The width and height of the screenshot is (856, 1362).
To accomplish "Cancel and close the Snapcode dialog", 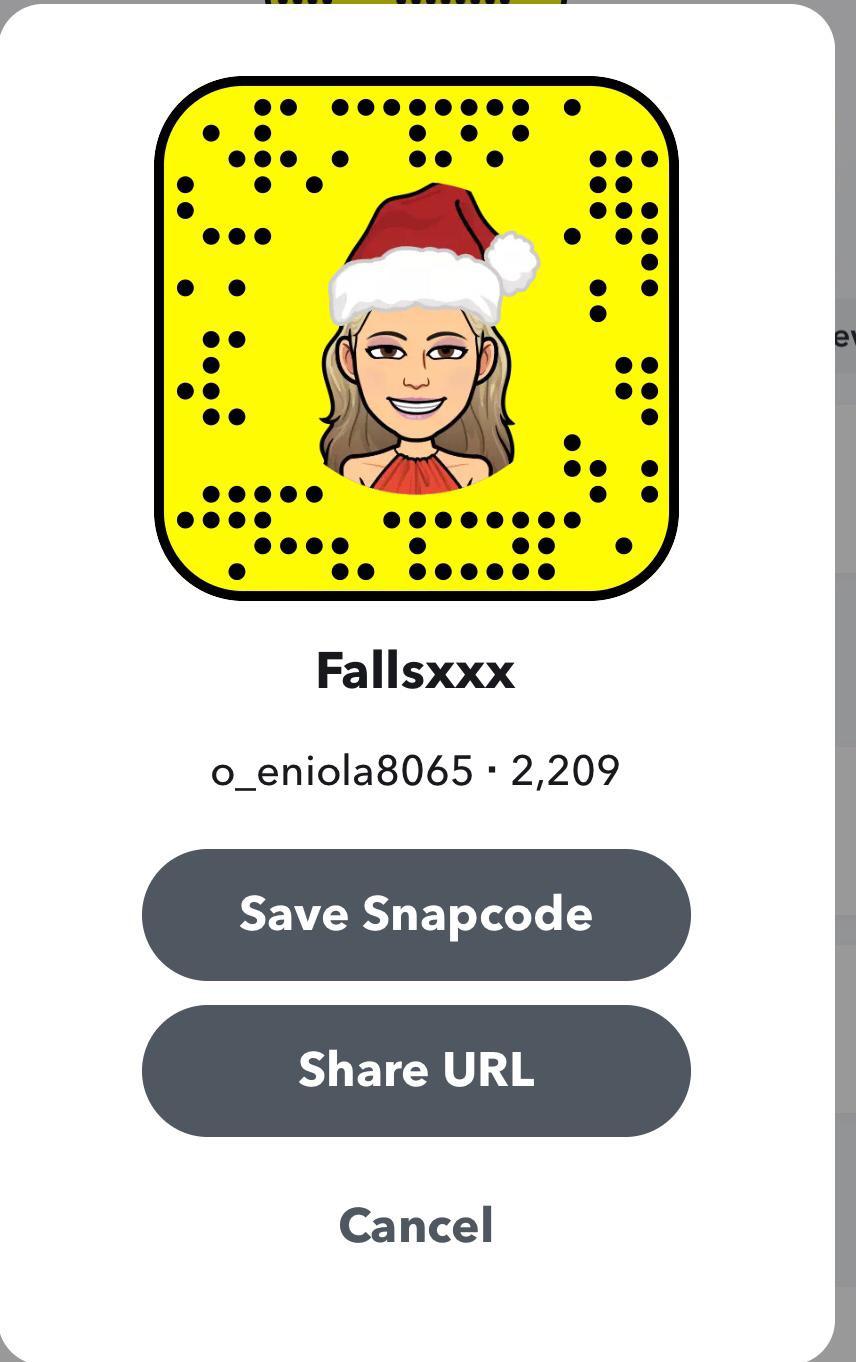I will pyautogui.click(x=416, y=1226).
